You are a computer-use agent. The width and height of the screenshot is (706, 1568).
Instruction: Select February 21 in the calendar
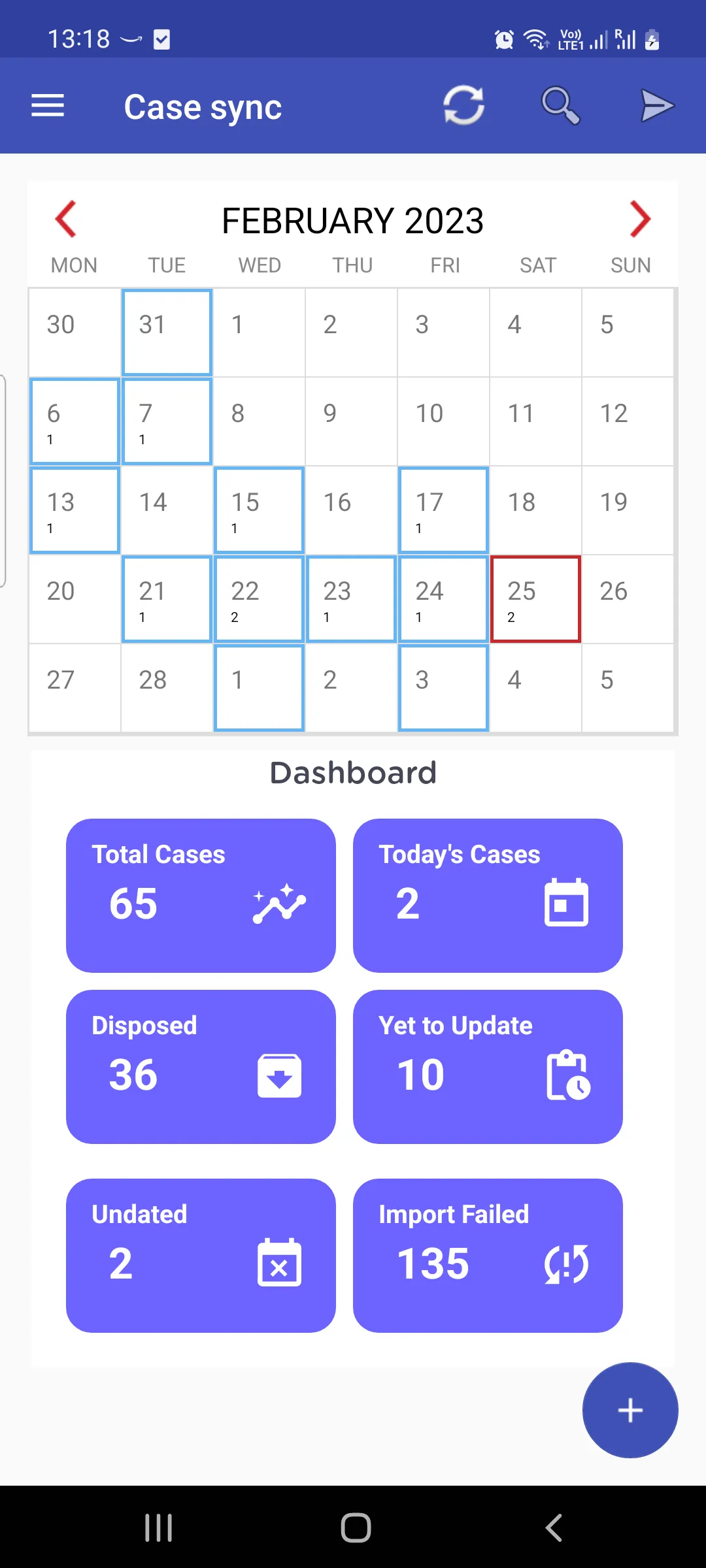click(167, 599)
